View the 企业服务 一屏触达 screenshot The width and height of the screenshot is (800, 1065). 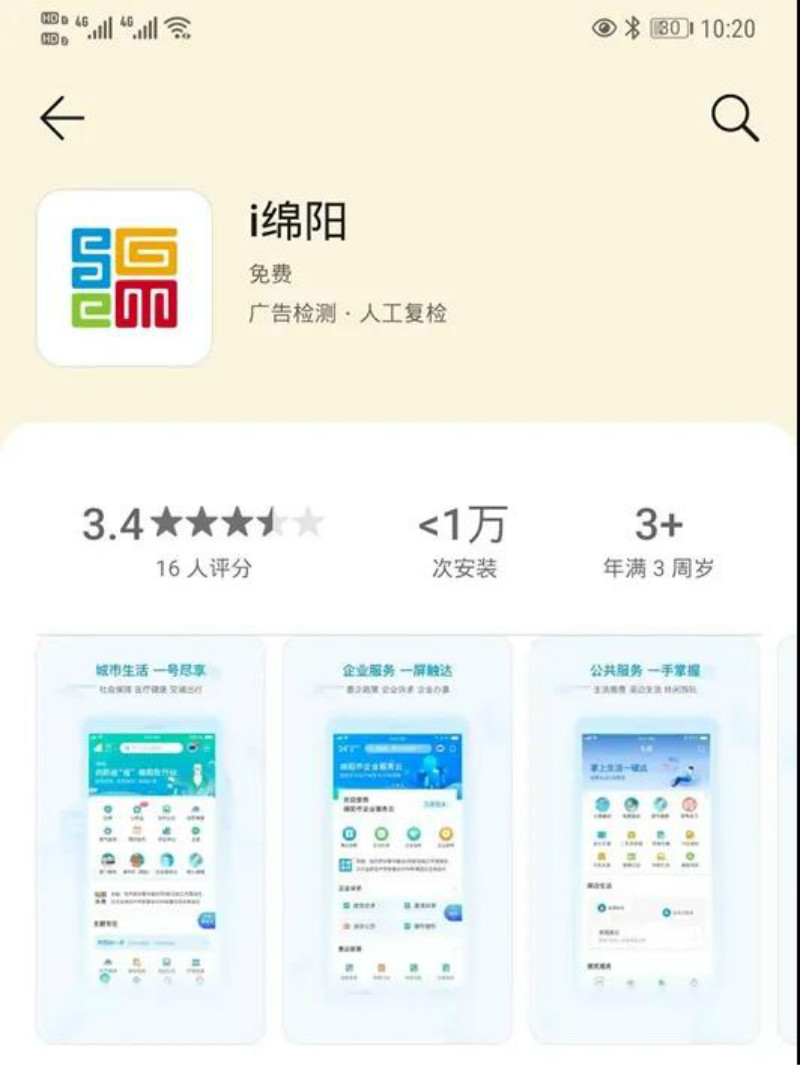click(397, 840)
